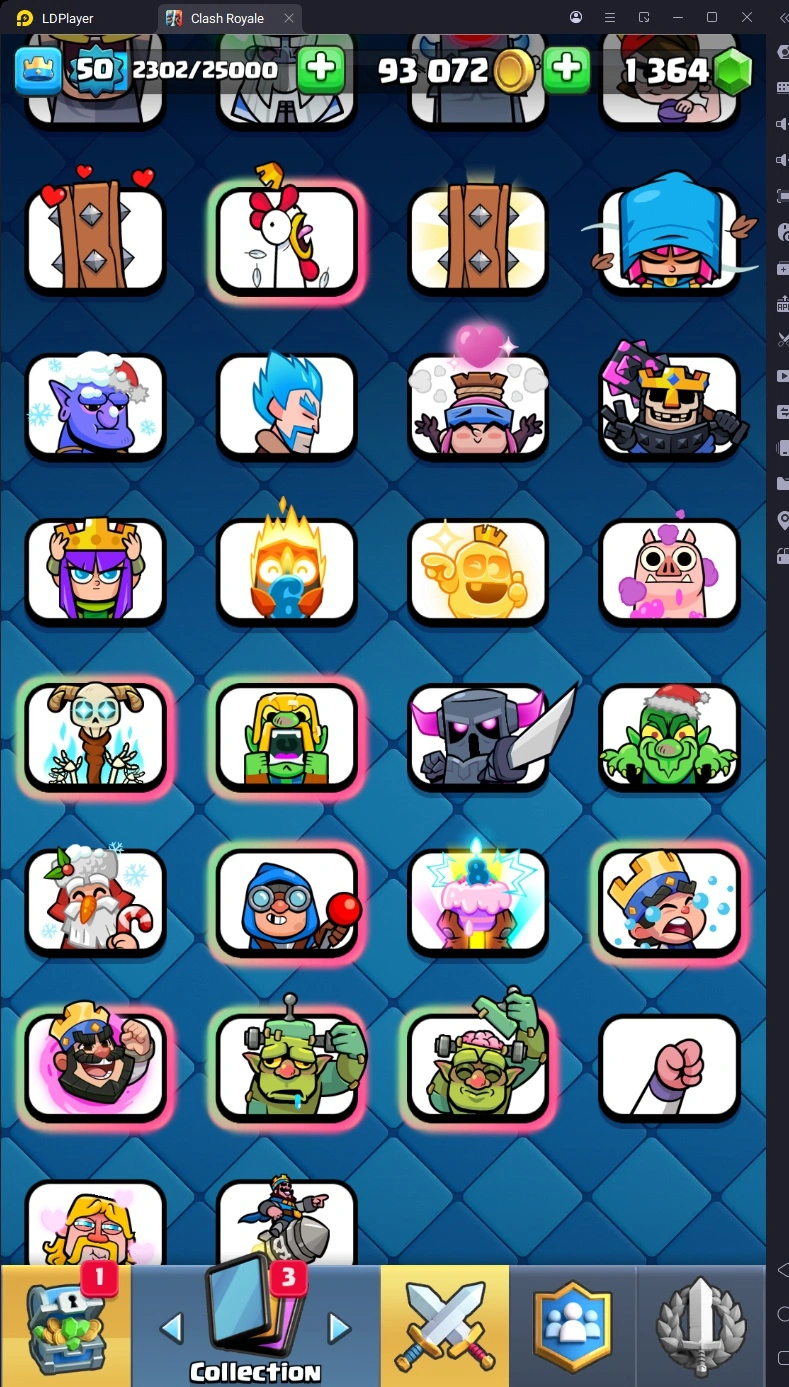Image resolution: width=789 pixels, height=1387 pixels.
Task: Select the raised fist emote
Action: click(x=669, y=1067)
